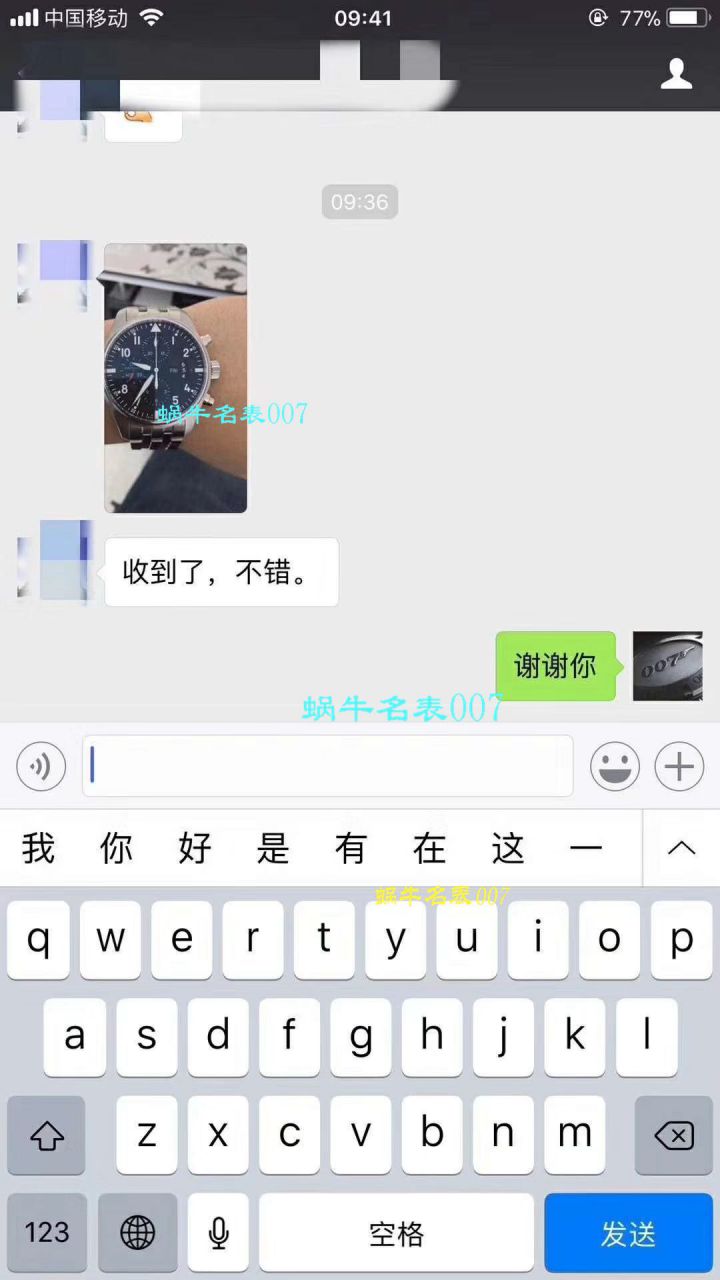The height and width of the screenshot is (1280, 720).
Task: Switch keyboard language with globe key
Action: point(137,1233)
